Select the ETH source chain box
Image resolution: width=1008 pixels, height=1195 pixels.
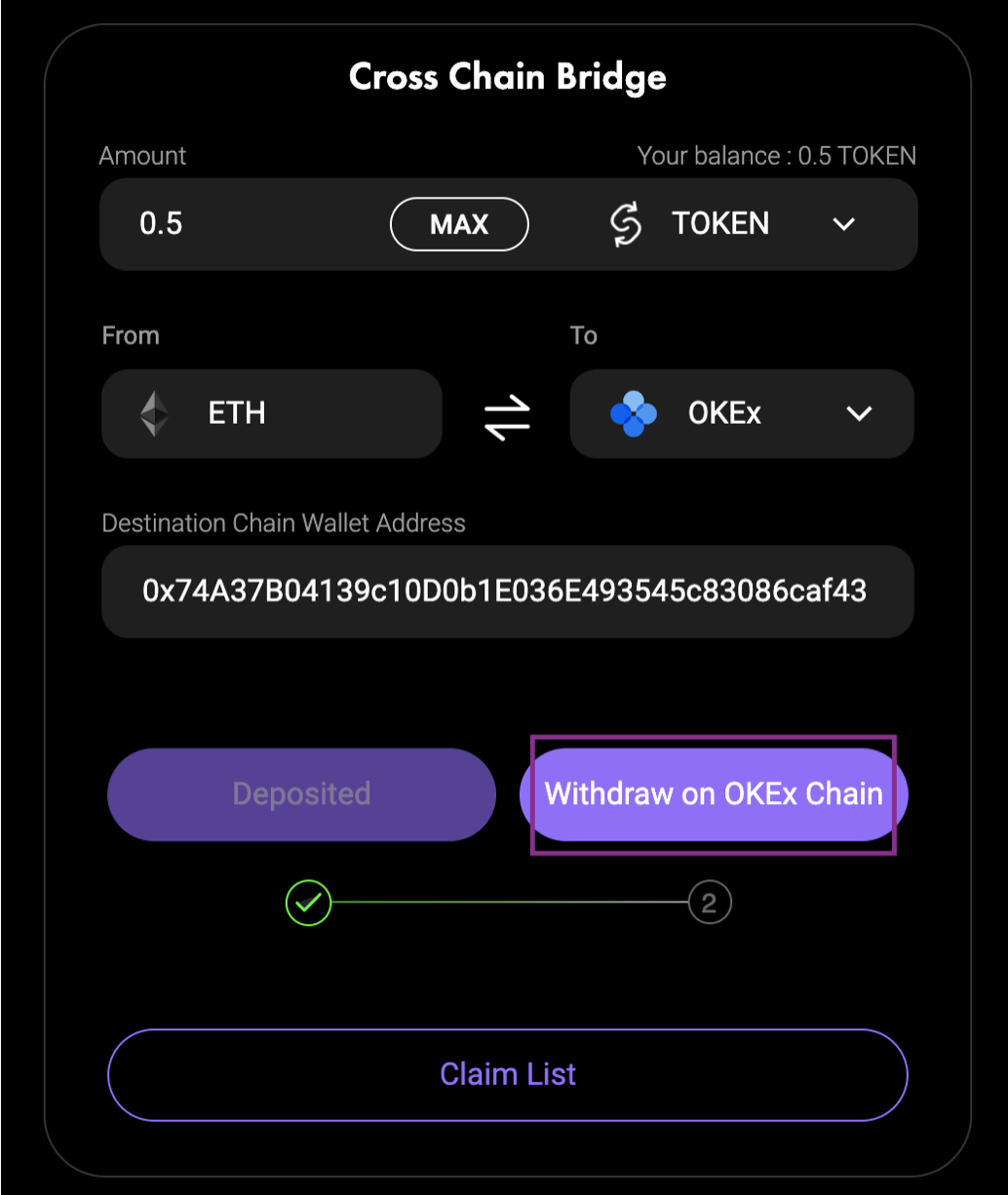pos(271,414)
